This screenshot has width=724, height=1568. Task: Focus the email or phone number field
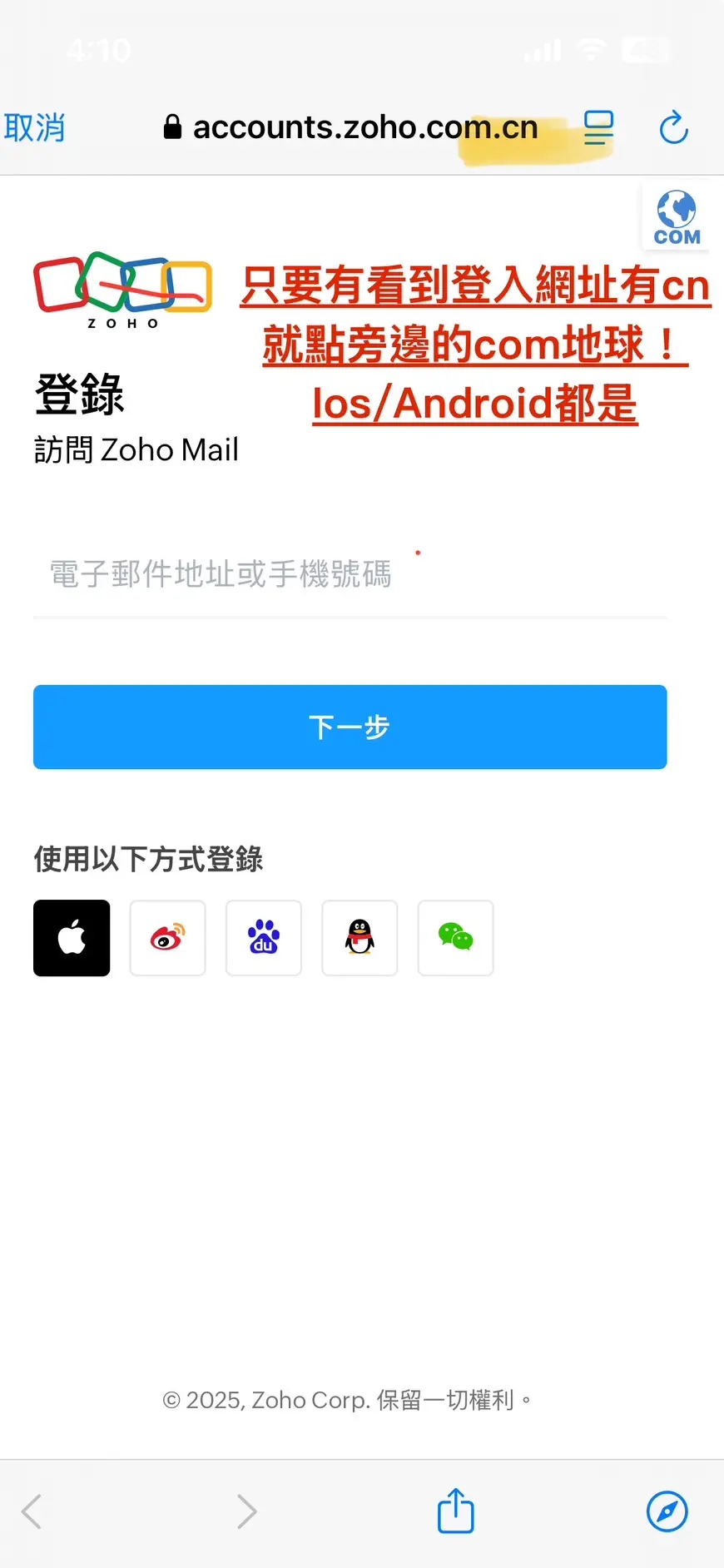(x=350, y=574)
